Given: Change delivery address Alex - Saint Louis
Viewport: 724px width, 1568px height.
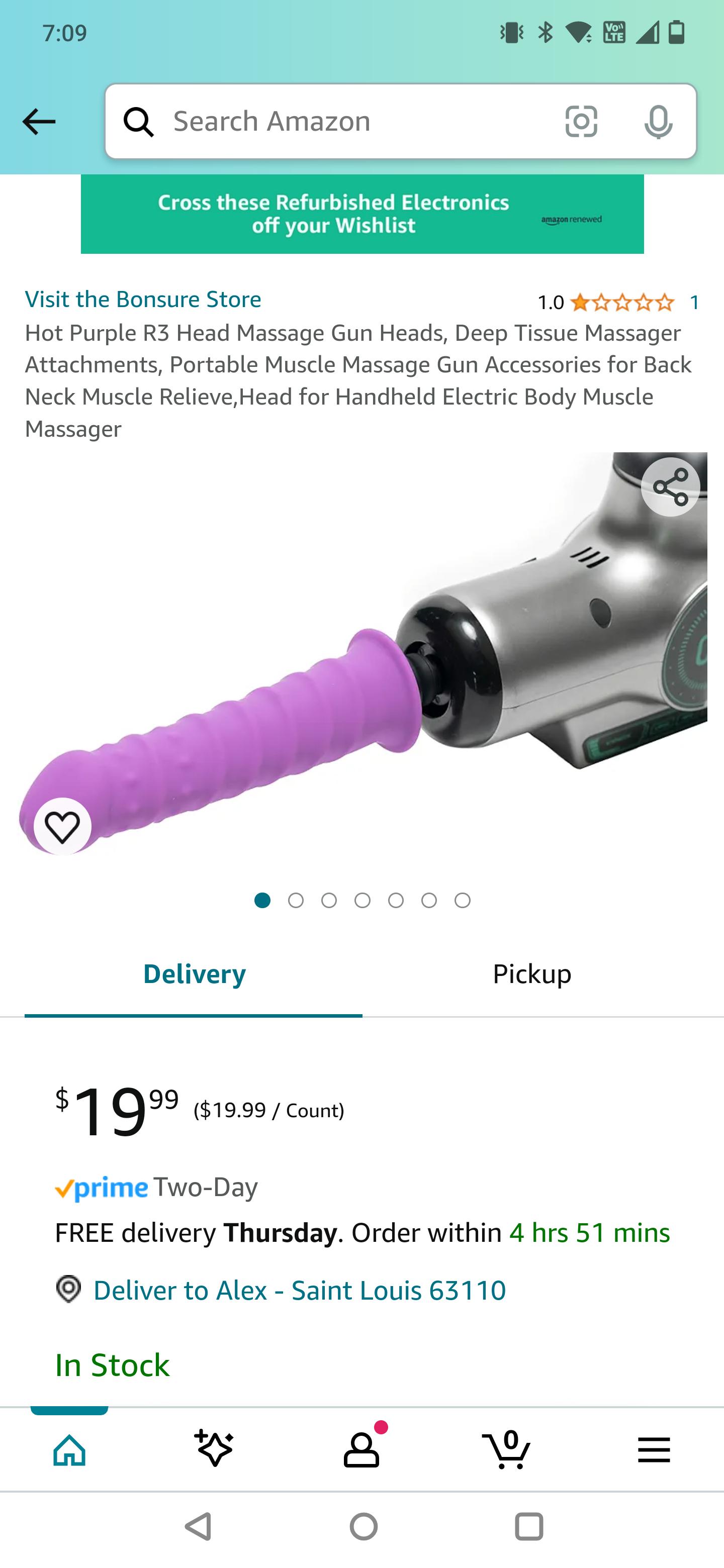Looking at the screenshot, I should pyautogui.click(x=299, y=1290).
